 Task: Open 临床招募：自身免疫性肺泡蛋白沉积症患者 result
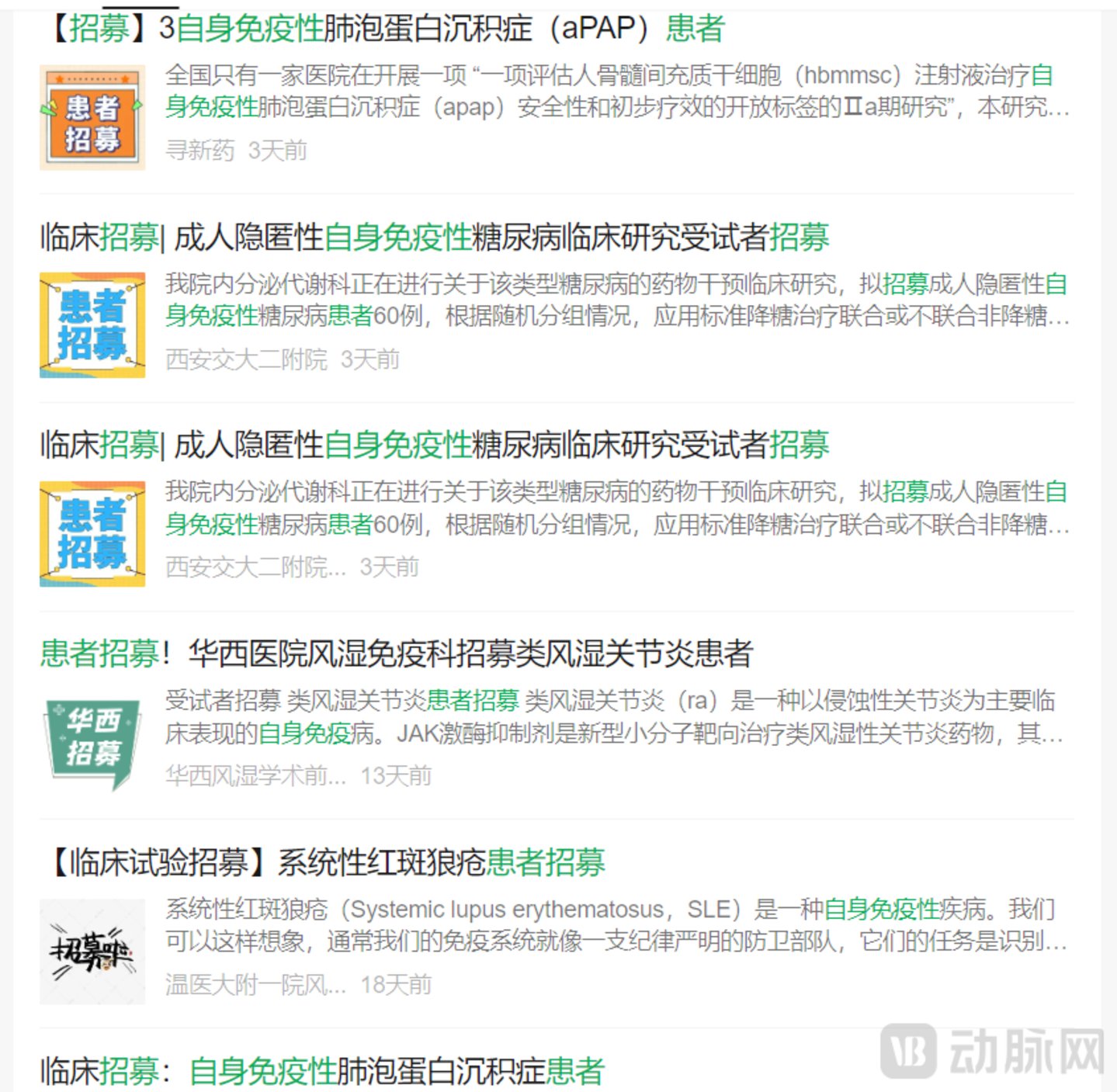click(x=322, y=1071)
